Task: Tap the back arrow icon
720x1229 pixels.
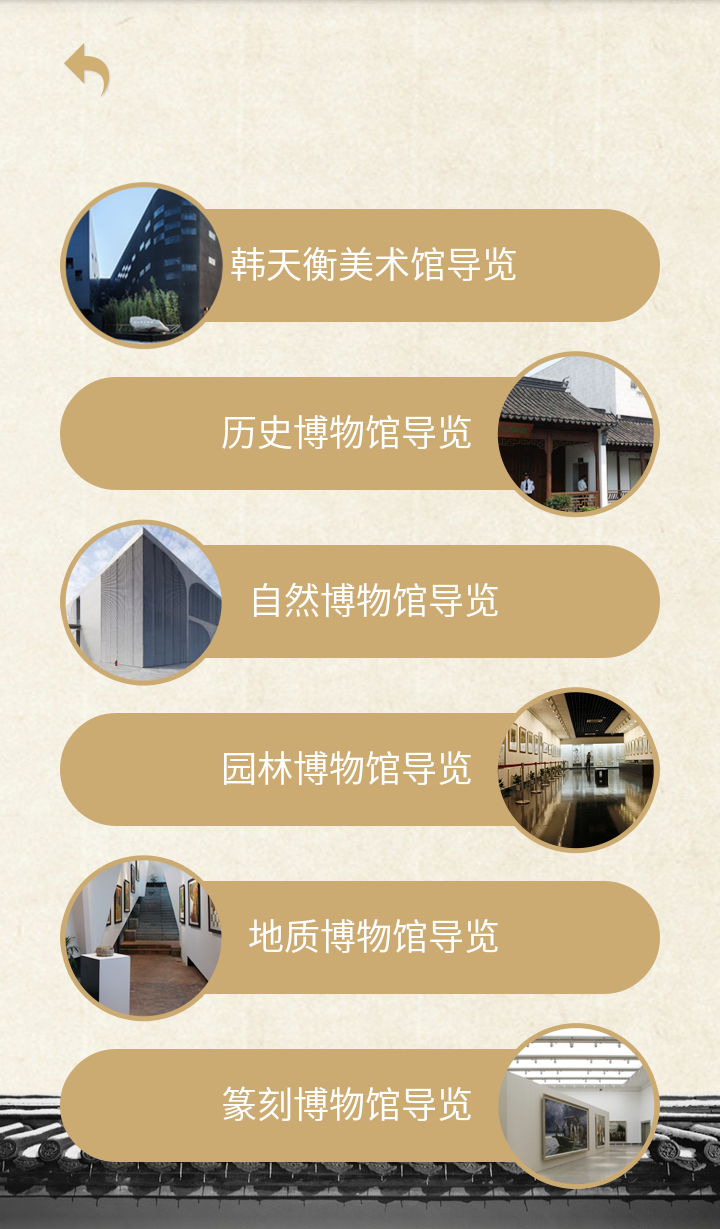Action: (87, 69)
